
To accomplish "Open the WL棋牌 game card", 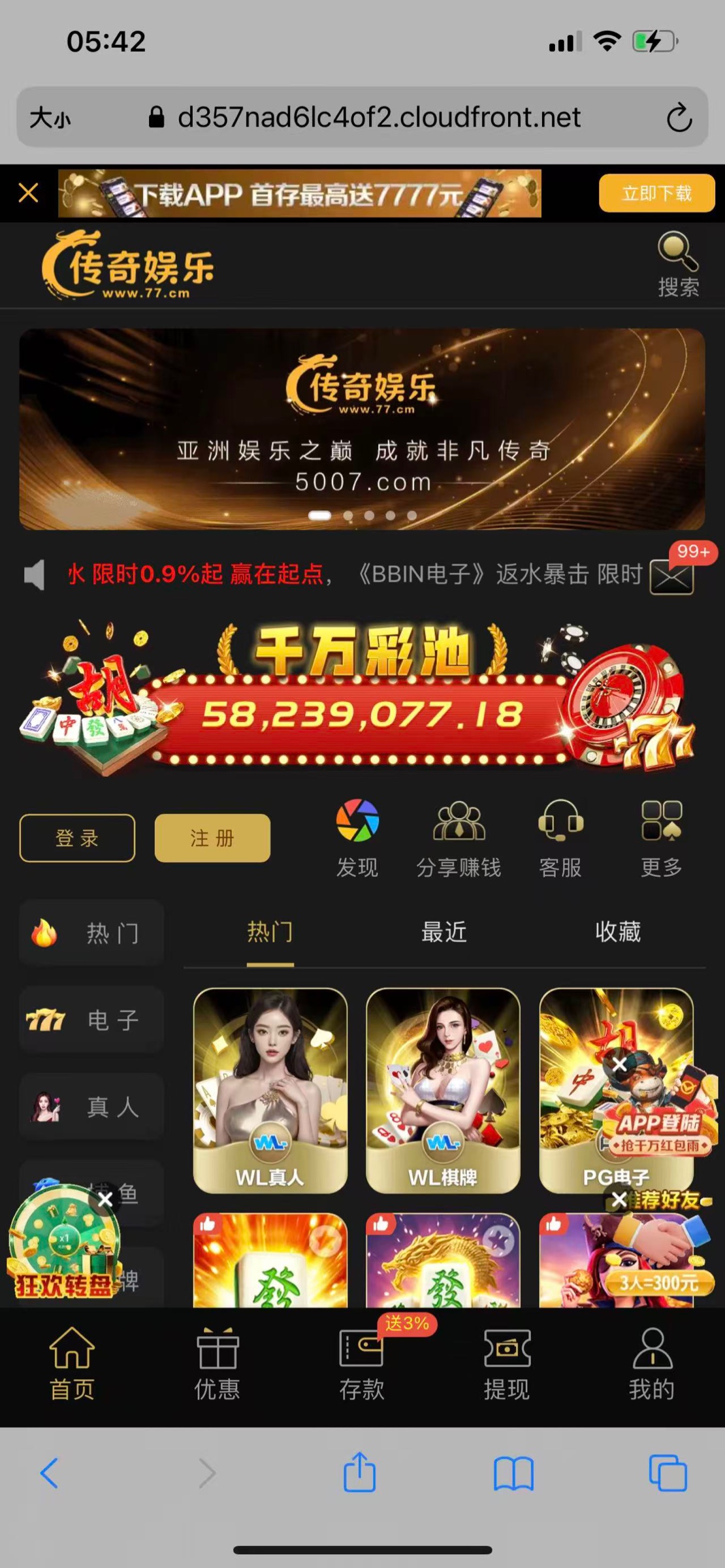I will click(x=443, y=1090).
